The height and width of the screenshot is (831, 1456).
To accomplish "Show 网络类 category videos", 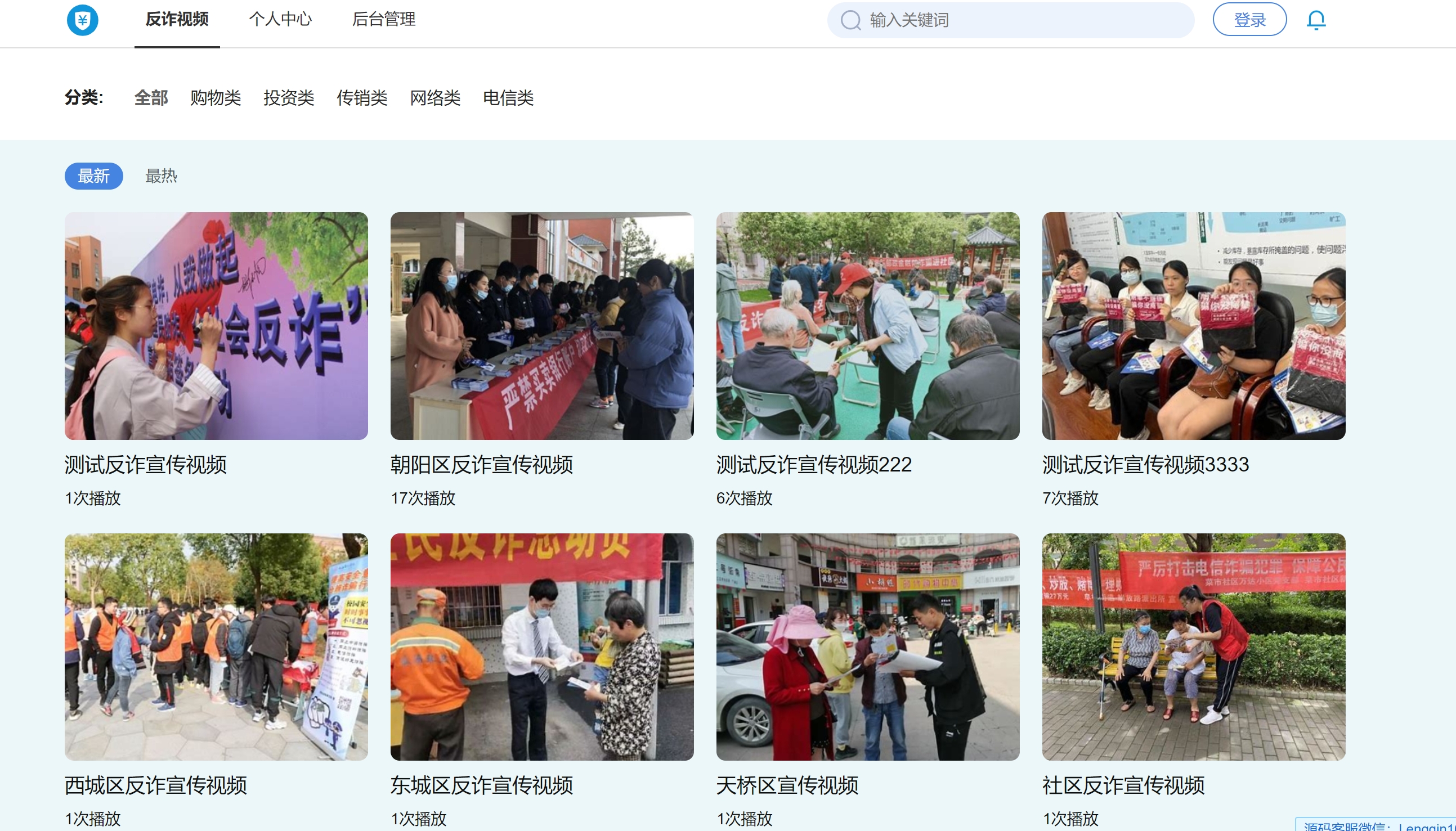I will (435, 97).
